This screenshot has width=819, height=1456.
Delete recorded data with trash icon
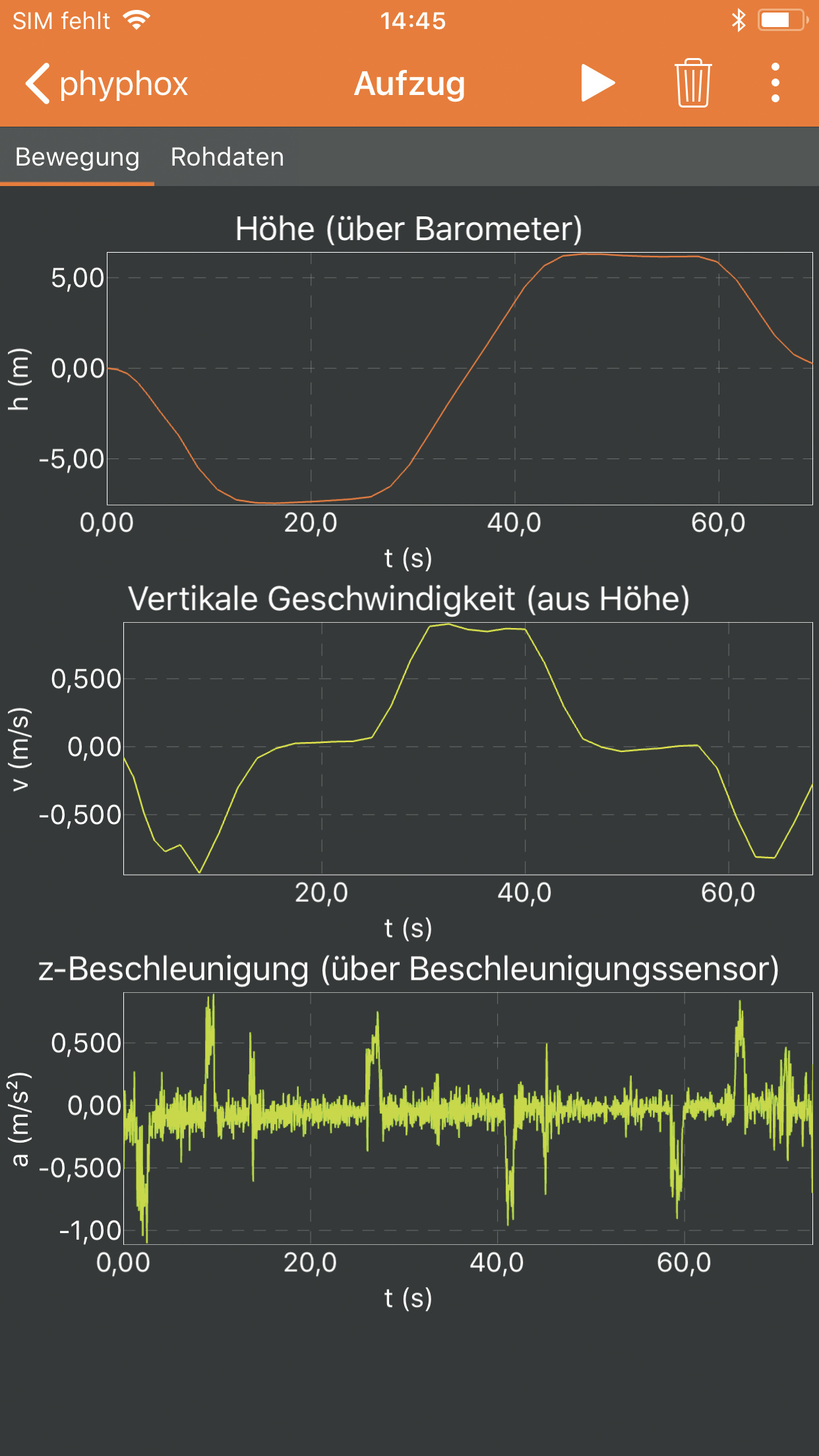click(x=692, y=84)
